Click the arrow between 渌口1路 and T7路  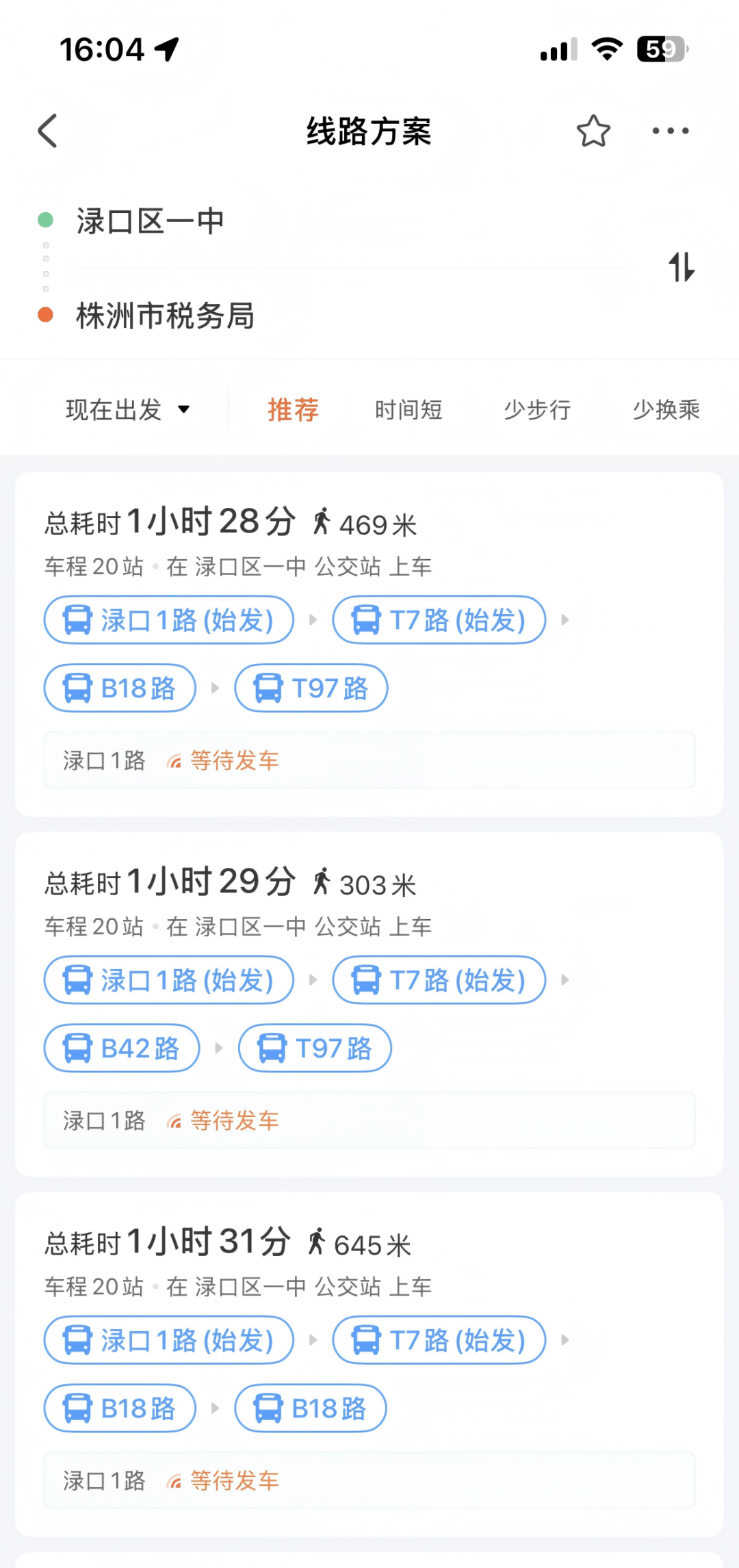[312, 620]
